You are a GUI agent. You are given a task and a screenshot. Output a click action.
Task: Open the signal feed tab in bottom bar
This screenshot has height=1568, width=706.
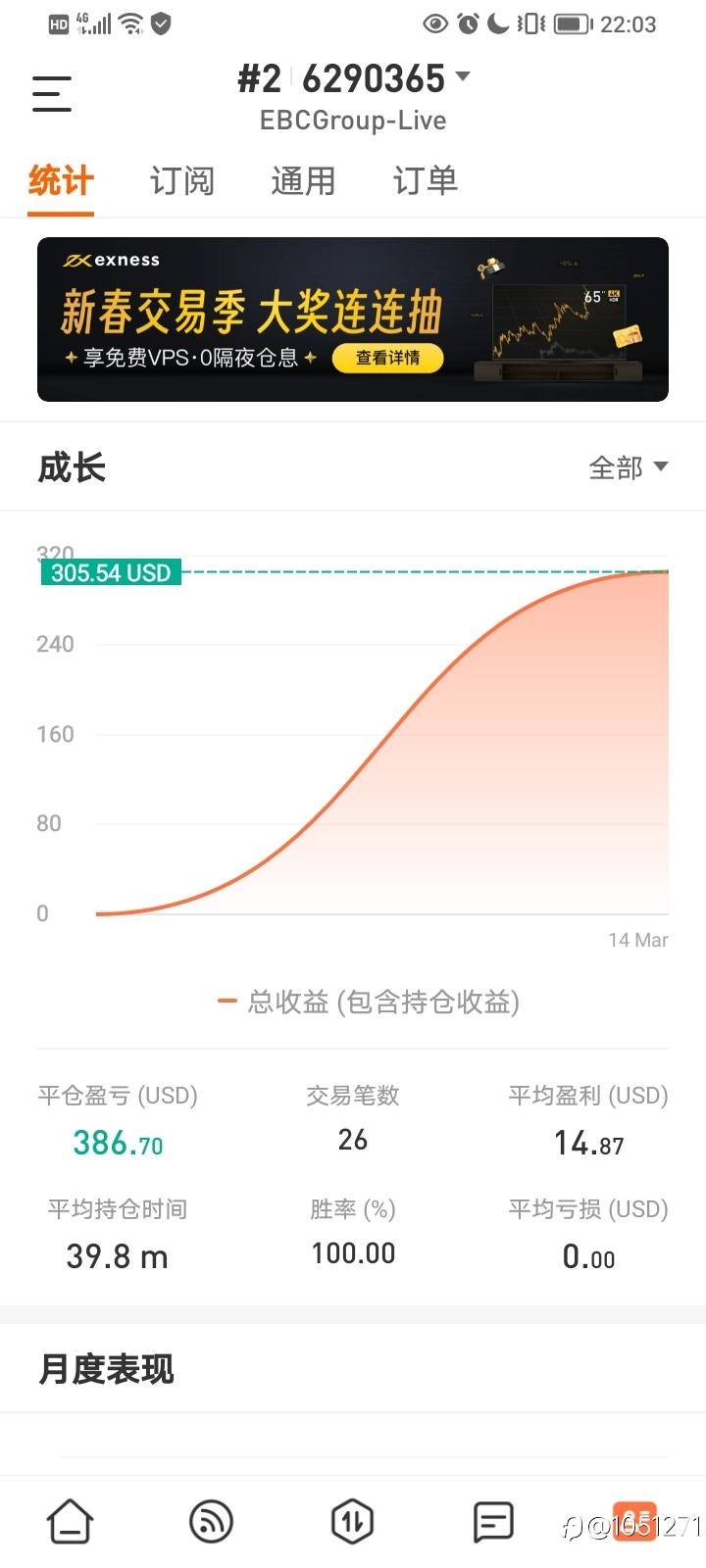tap(211, 1522)
